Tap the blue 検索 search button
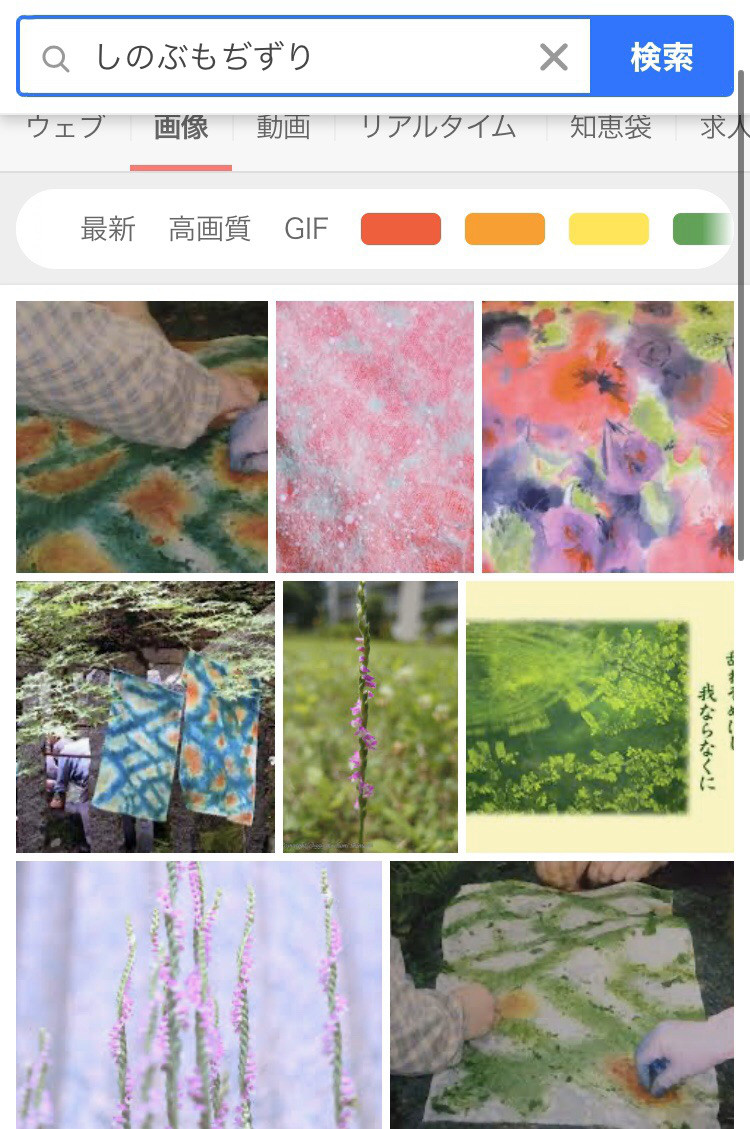 pos(661,57)
